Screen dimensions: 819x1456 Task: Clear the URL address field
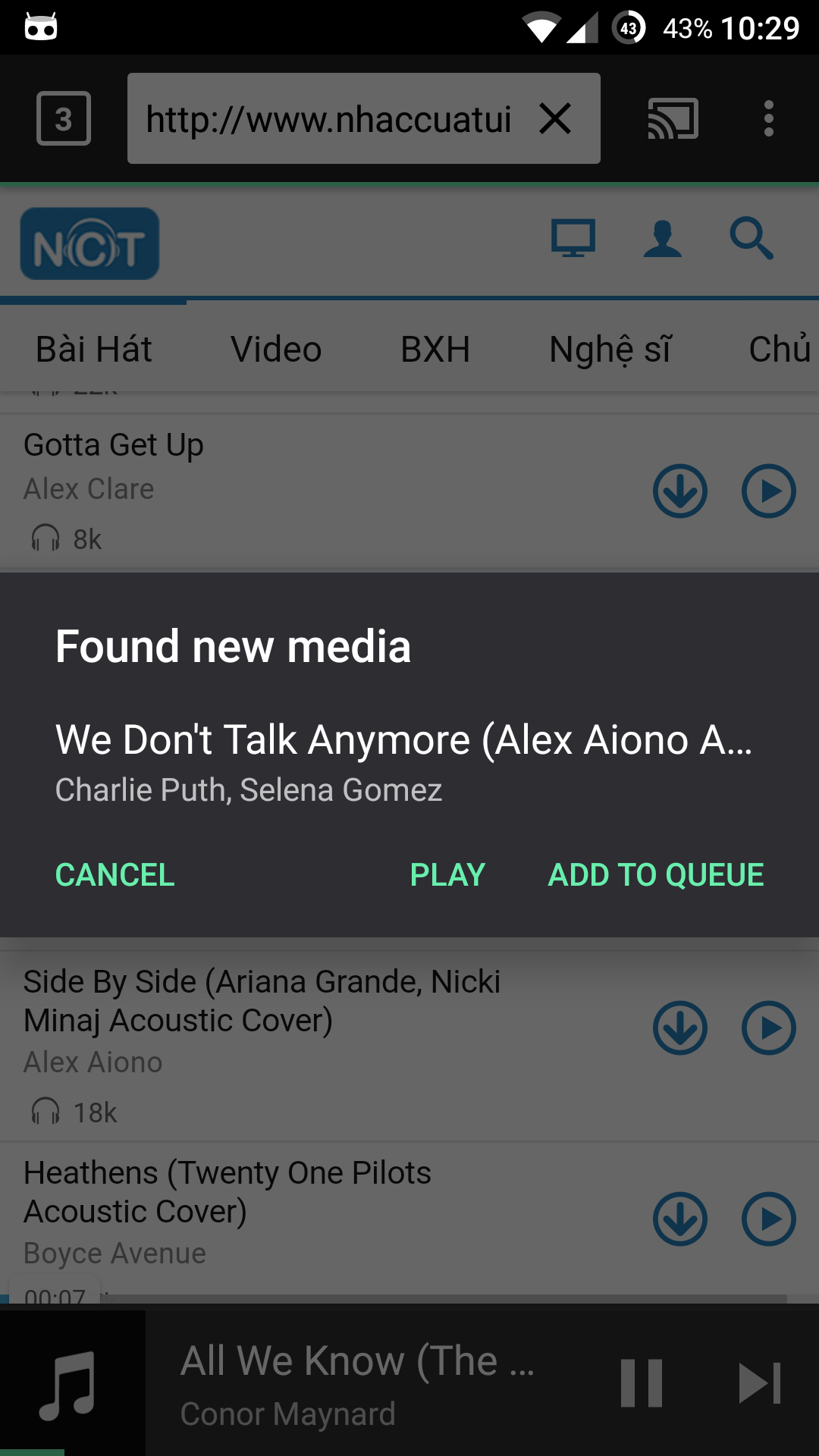(555, 118)
